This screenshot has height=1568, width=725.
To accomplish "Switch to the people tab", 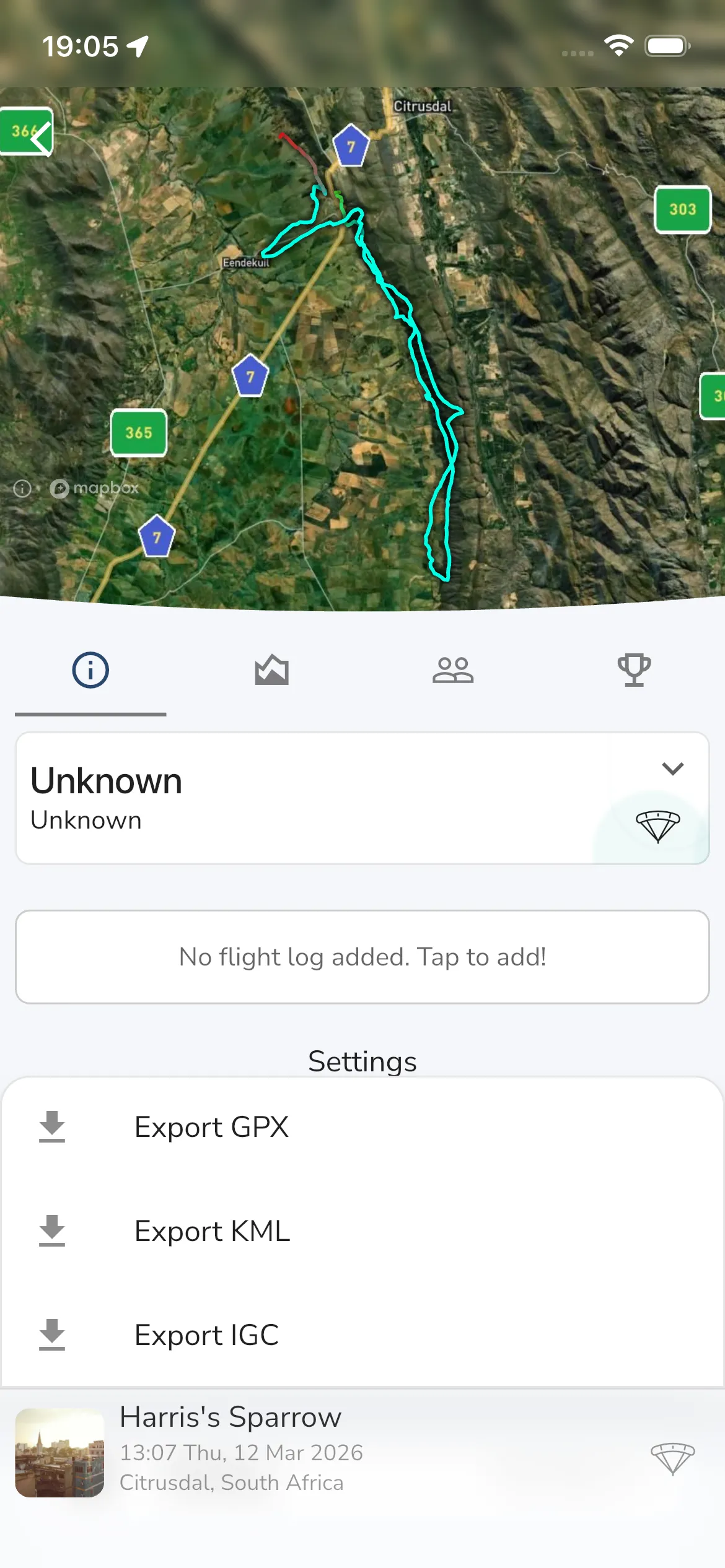I will click(x=453, y=670).
